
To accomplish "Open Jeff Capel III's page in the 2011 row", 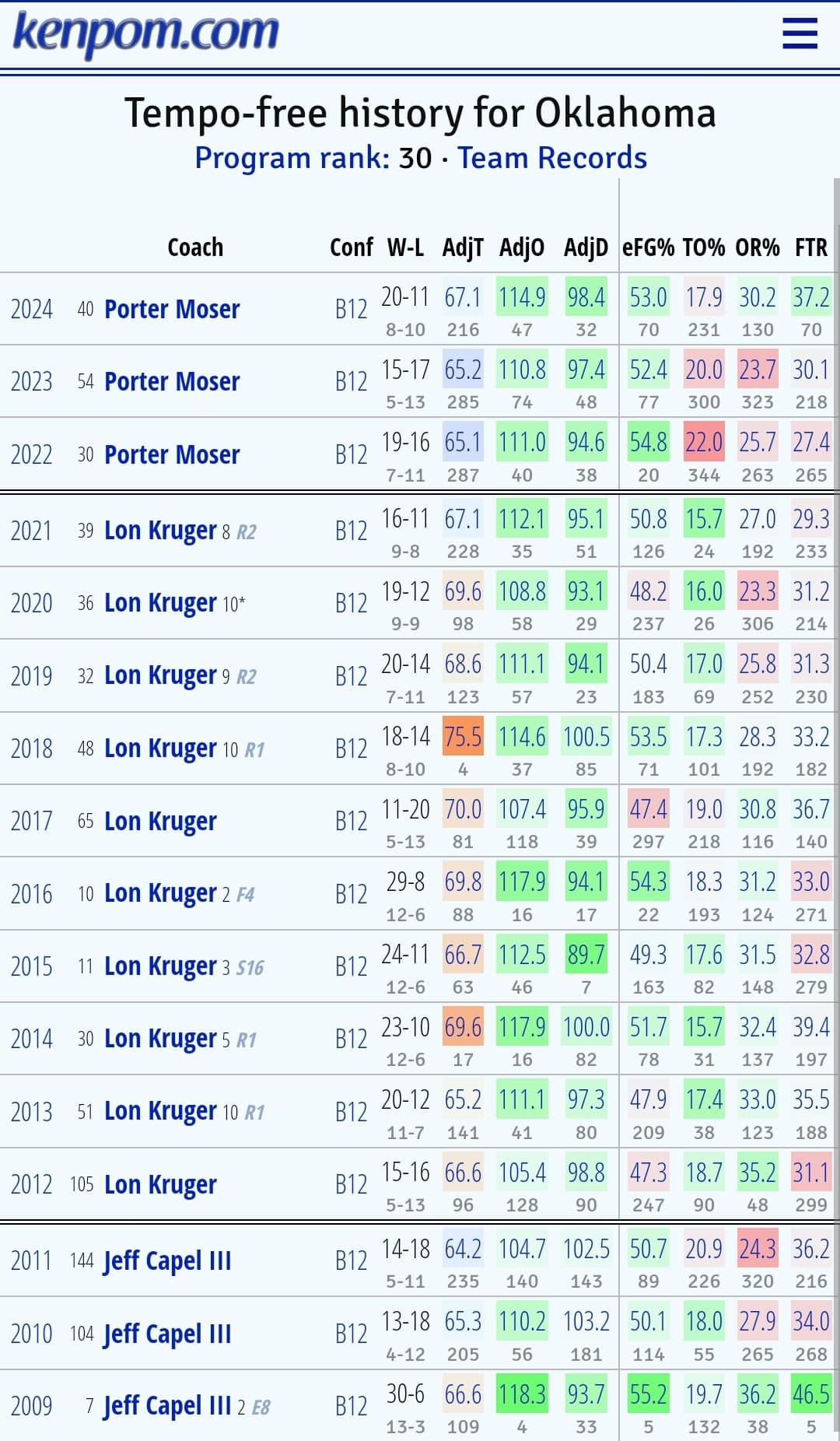I will pyautogui.click(x=167, y=1260).
